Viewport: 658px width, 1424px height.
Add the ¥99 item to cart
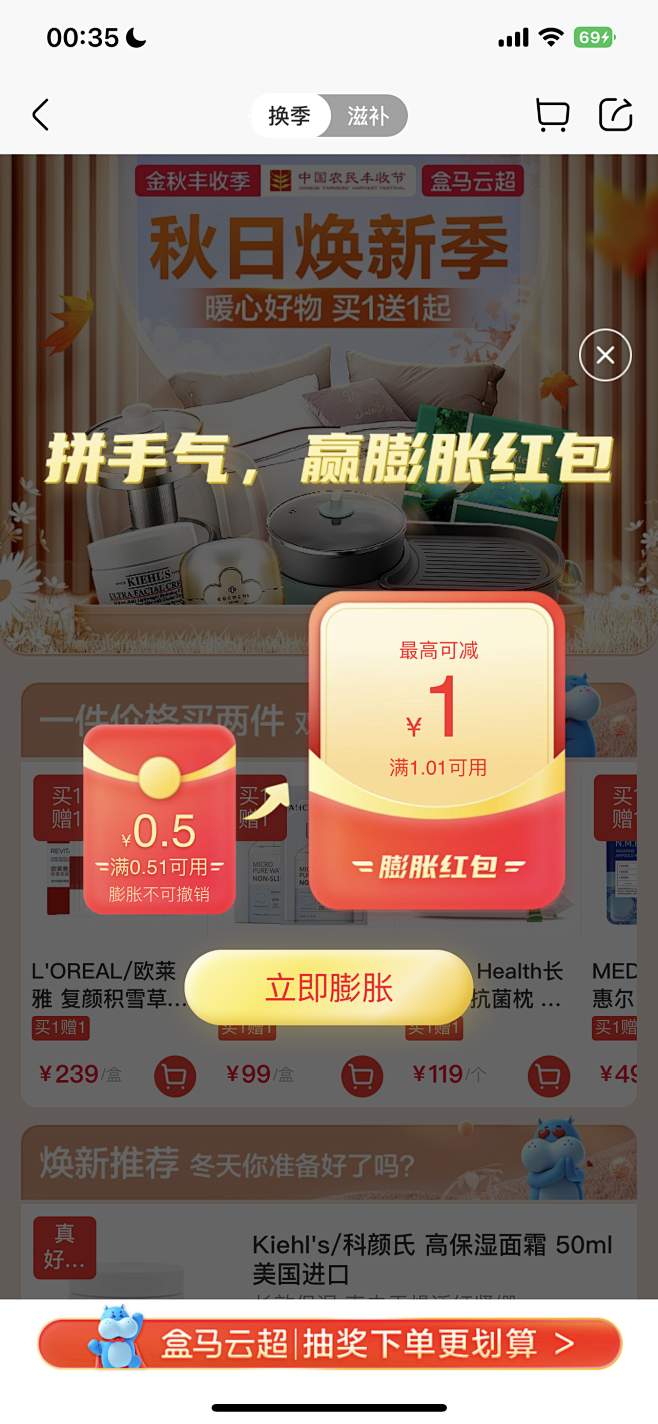[x=362, y=1076]
